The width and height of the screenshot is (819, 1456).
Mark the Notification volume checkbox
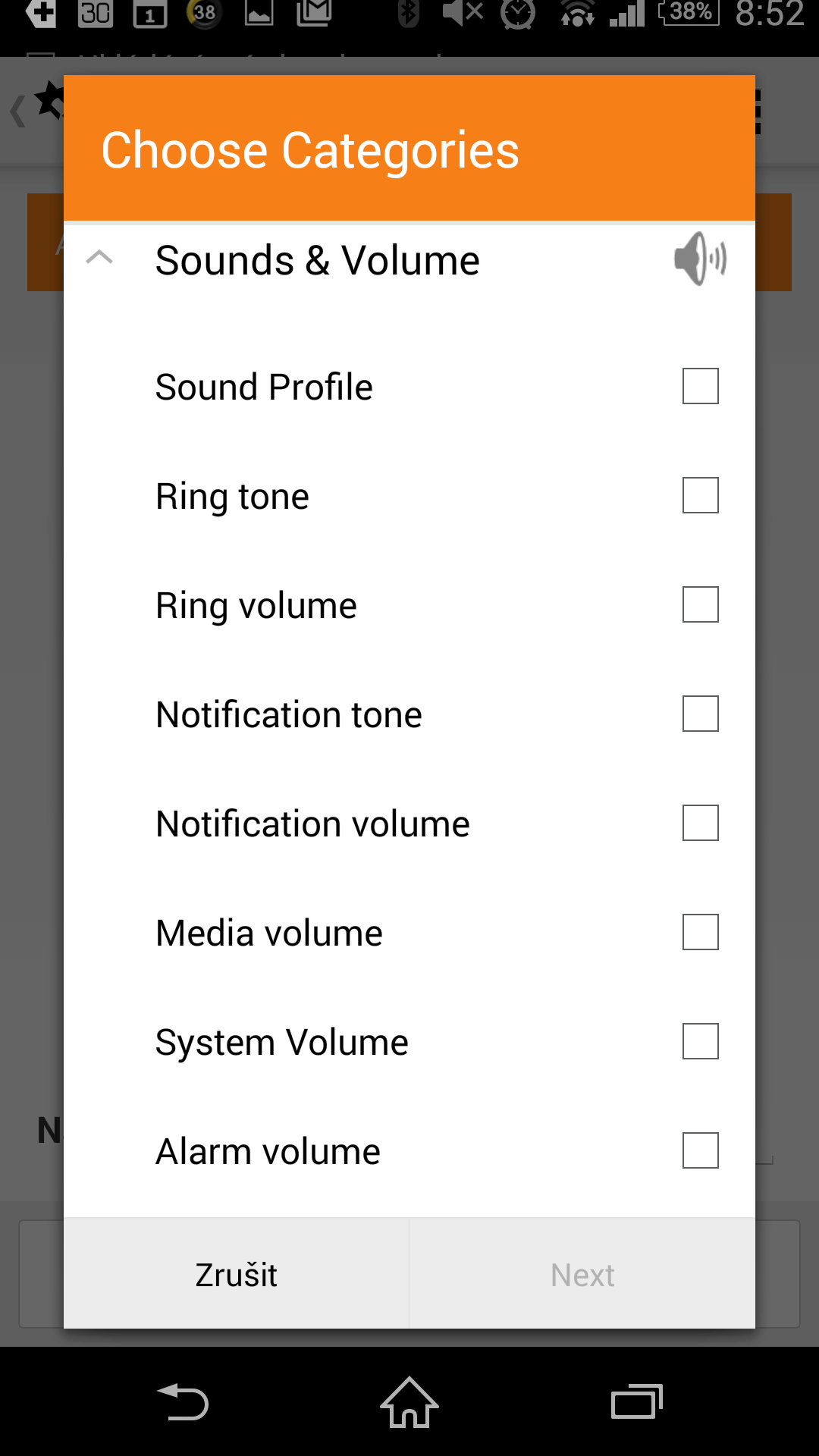[700, 823]
